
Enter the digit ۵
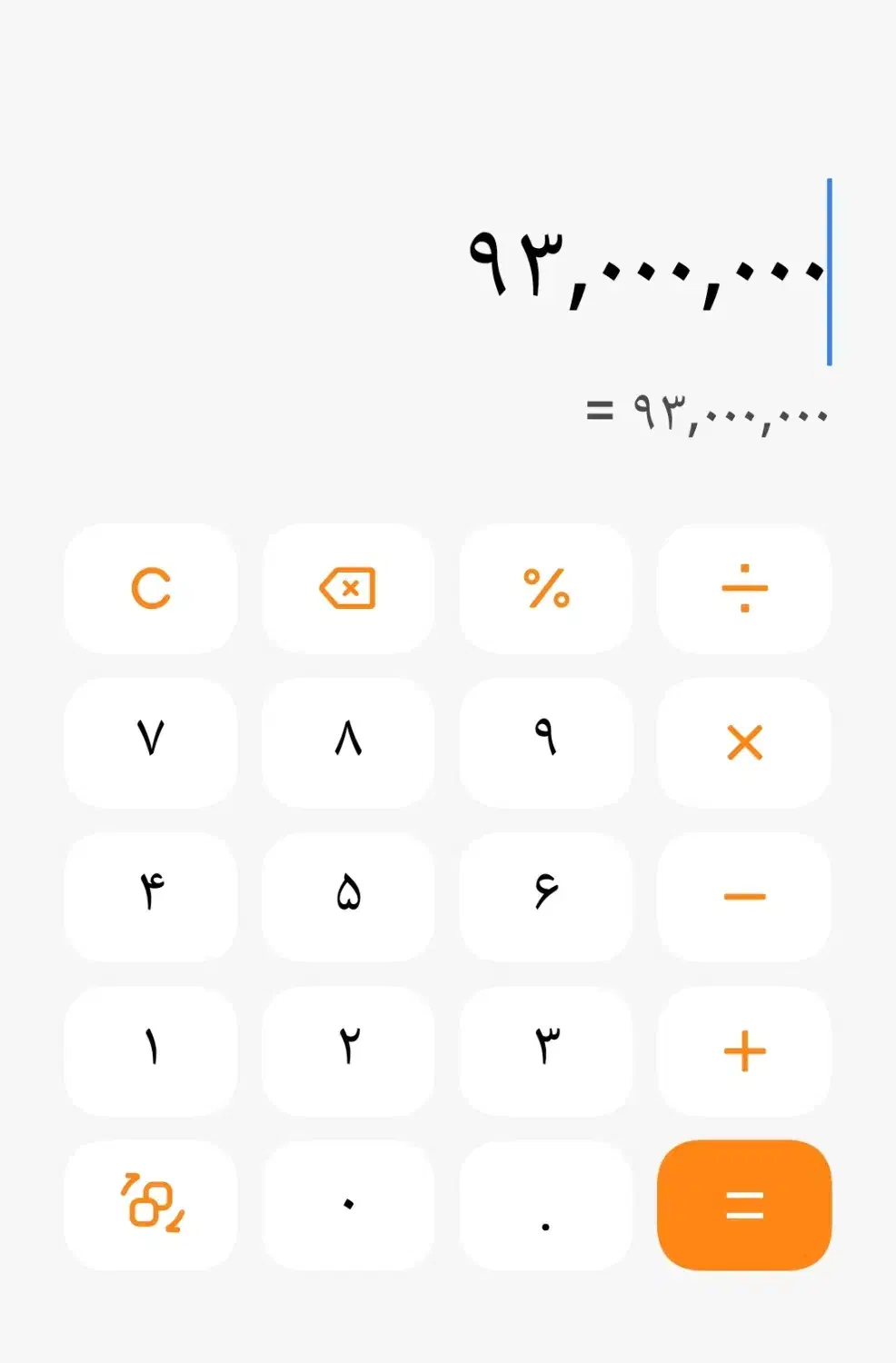[x=348, y=897]
